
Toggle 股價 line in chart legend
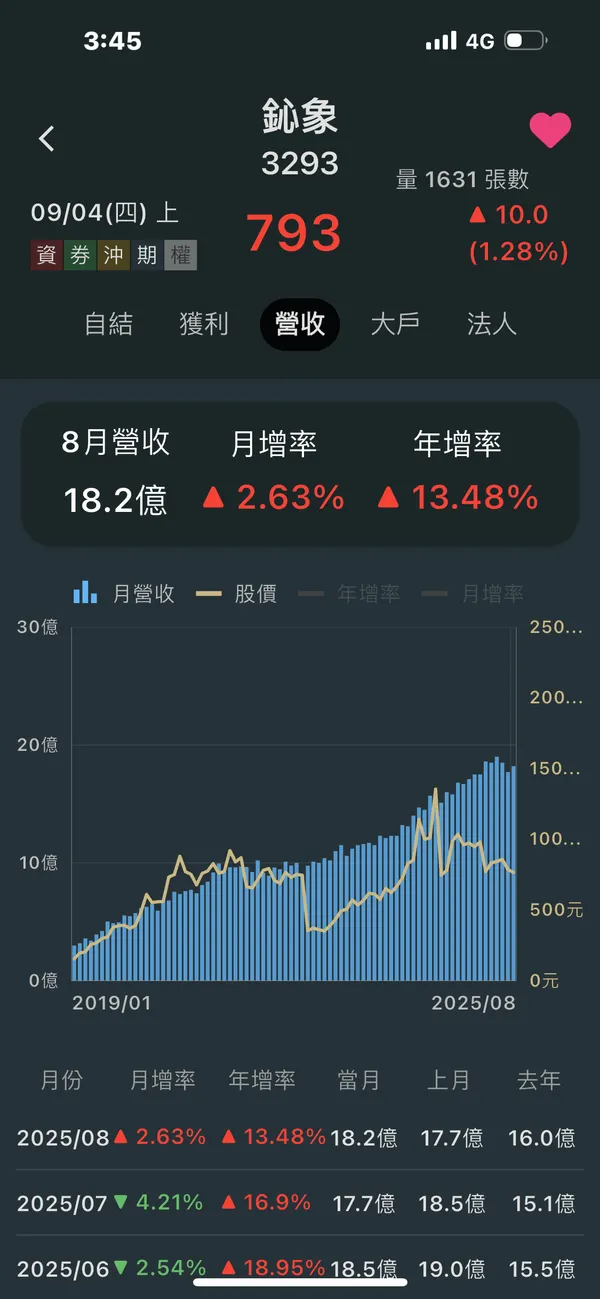pos(237,593)
